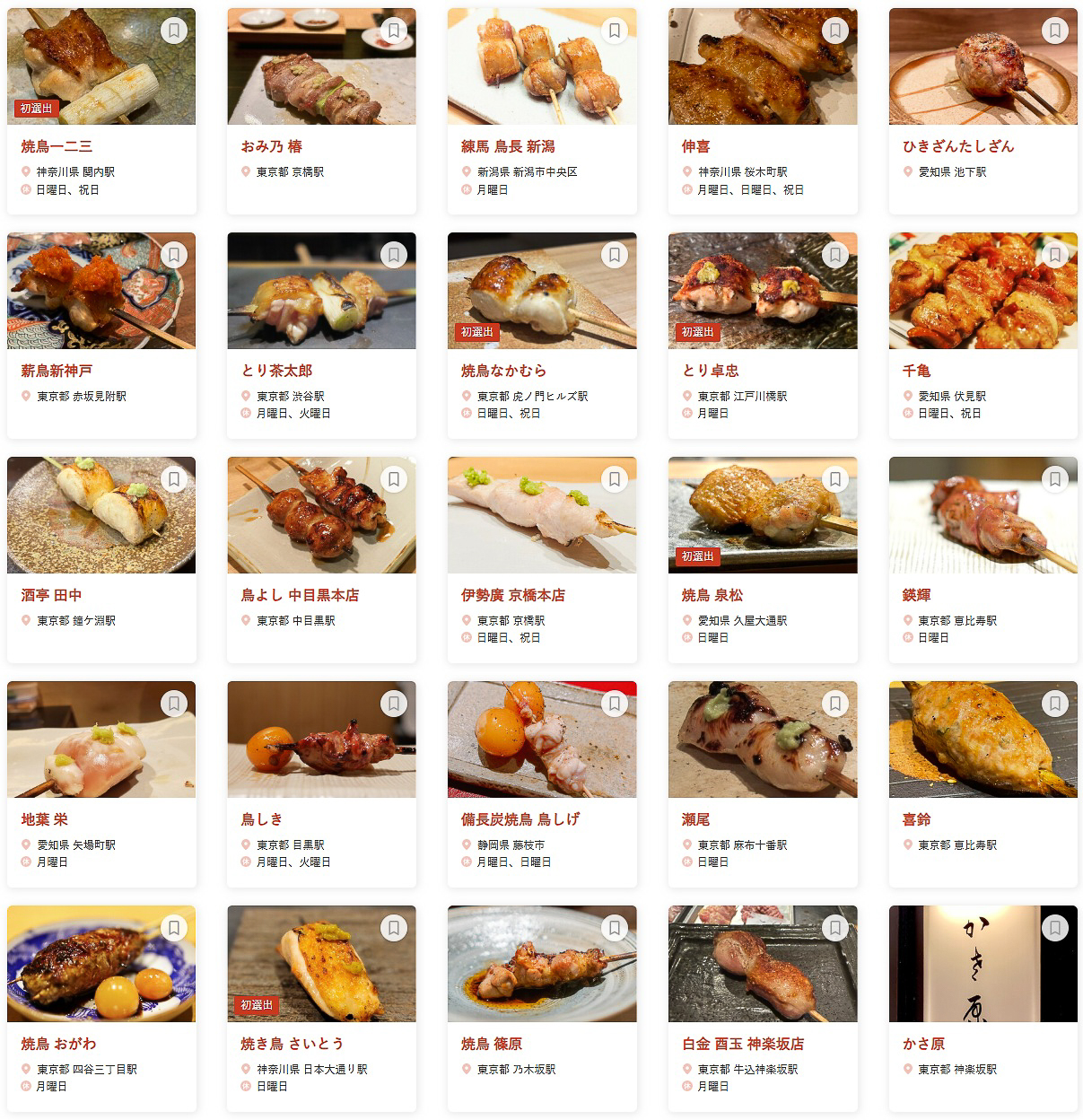This screenshot has width=1083, height=1120.
Task: Click the bookmark icon on おみ乃 椿 card
Action: 394,30
